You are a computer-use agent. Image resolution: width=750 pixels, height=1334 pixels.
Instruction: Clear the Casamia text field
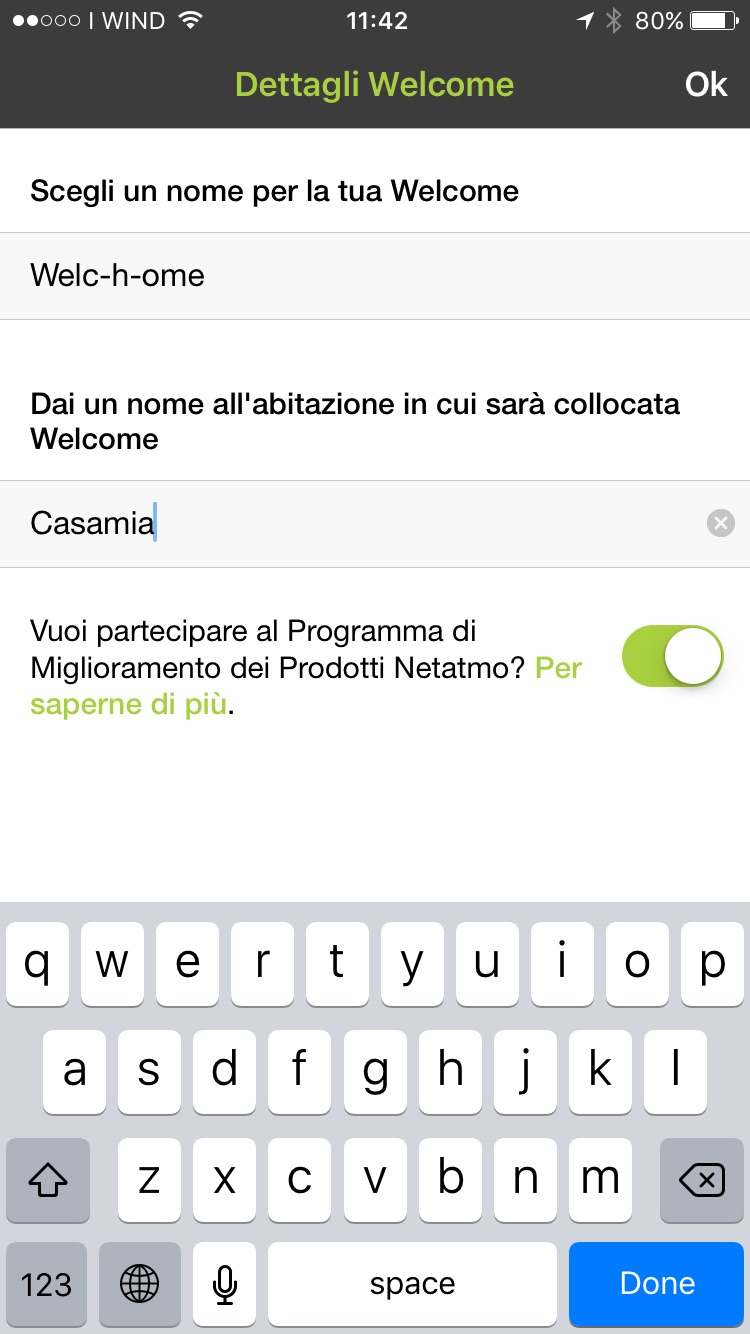[x=720, y=523]
